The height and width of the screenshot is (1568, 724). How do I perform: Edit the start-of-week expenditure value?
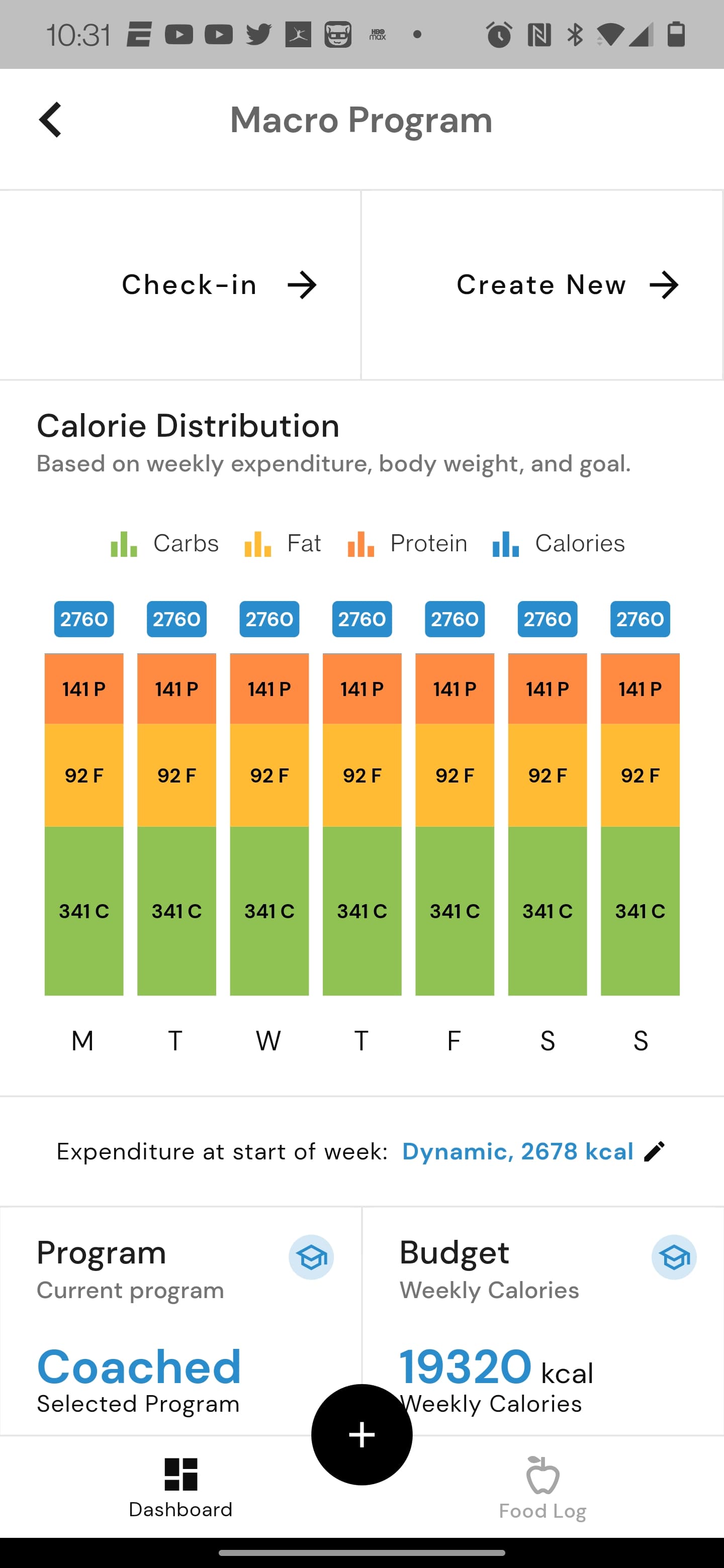[x=655, y=1152]
